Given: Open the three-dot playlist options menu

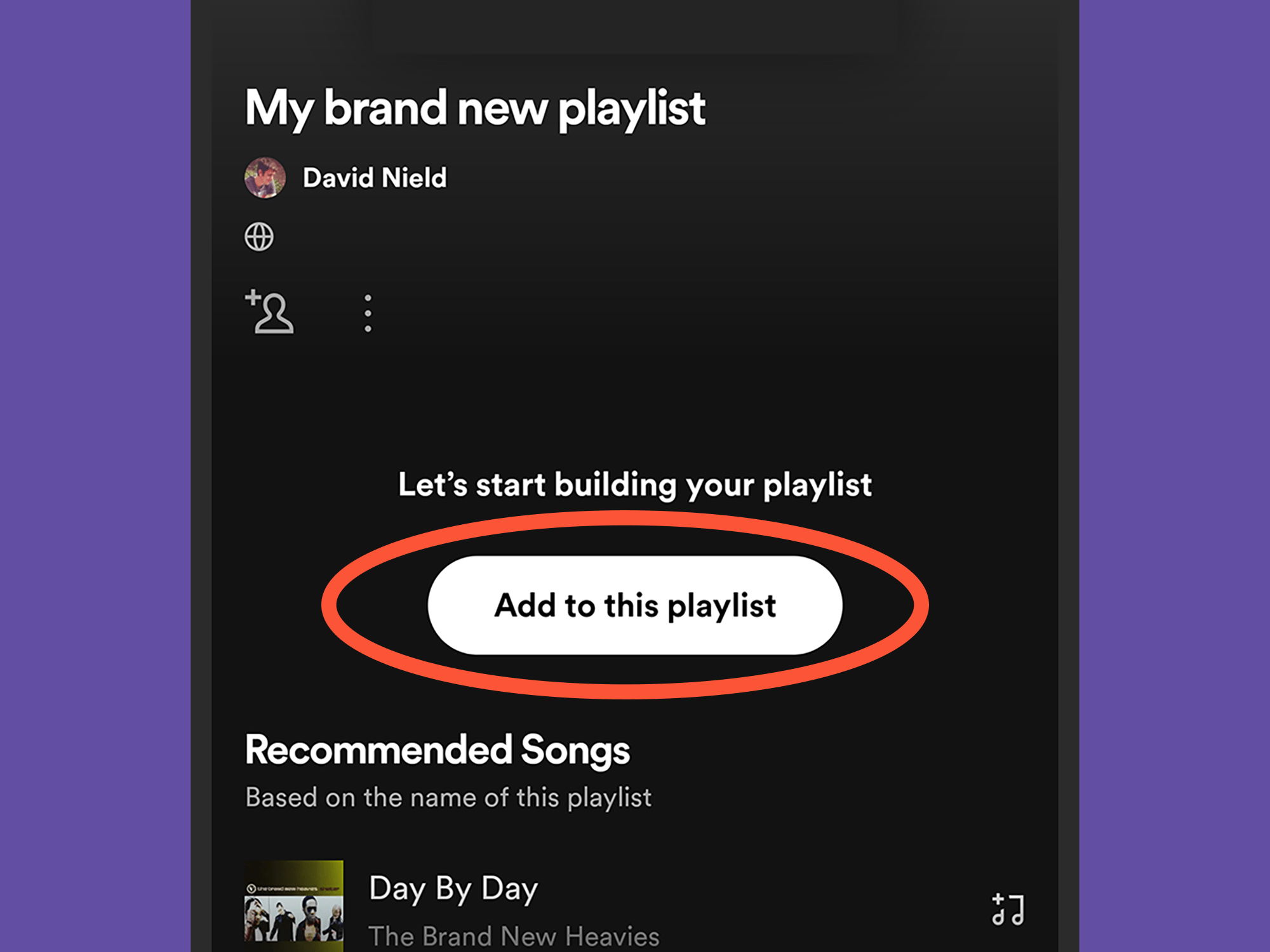Looking at the screenshot, I should pyautogui.click(x=368, y=313).
